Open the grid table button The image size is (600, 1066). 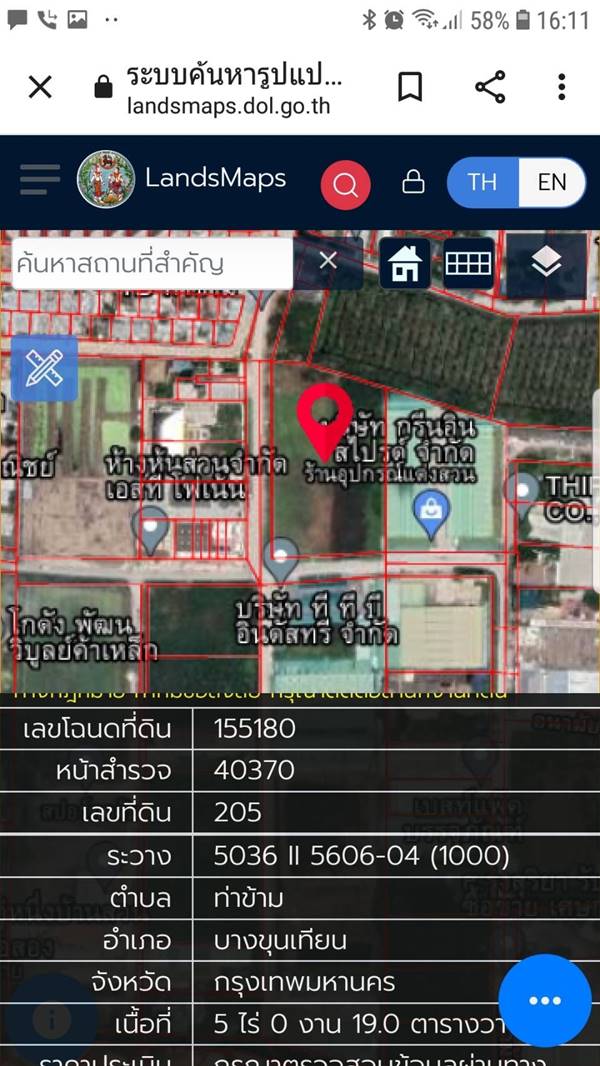tap(468, 263)
